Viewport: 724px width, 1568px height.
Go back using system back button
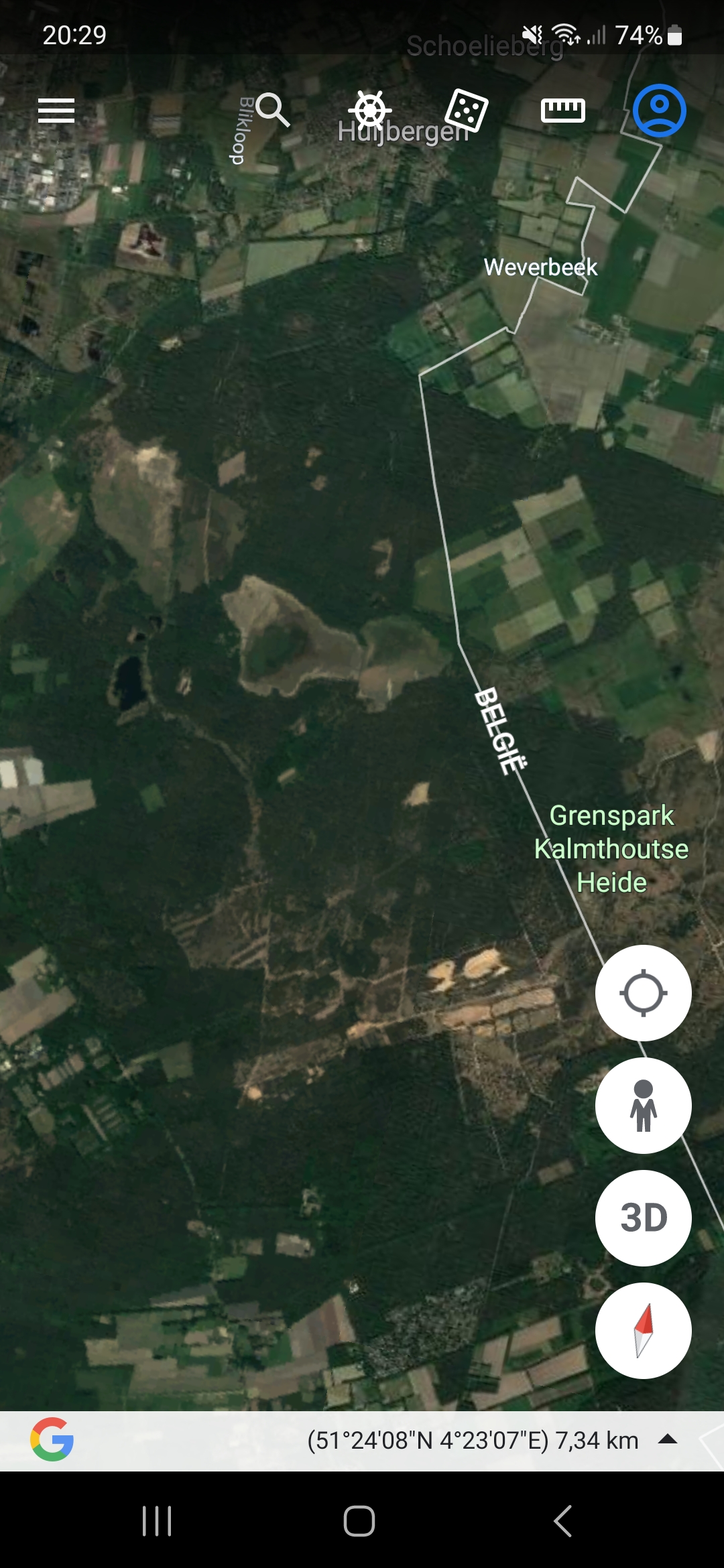(x=563, y=1520)
